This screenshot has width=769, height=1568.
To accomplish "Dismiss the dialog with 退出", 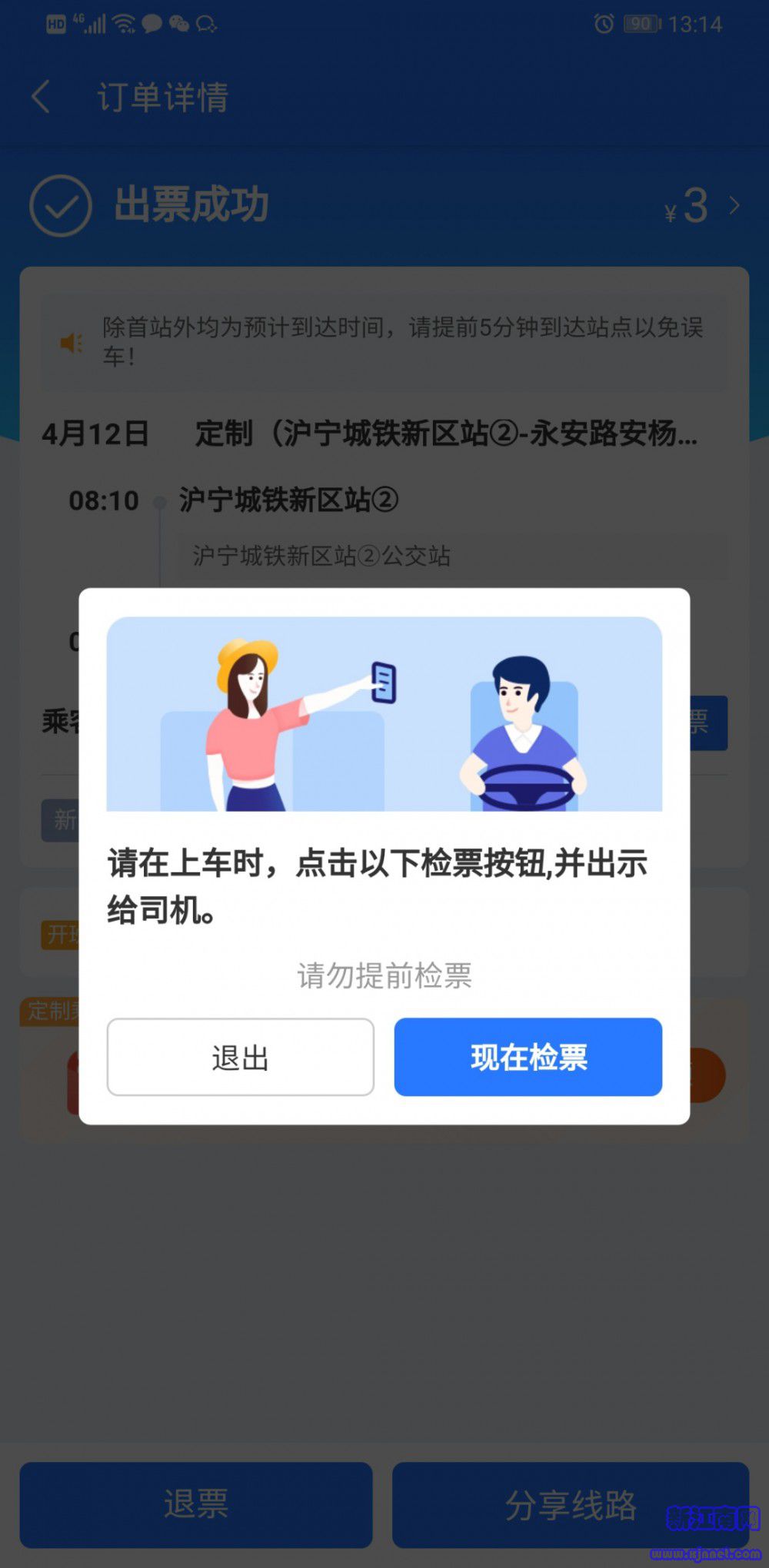I will [240, 1057].
